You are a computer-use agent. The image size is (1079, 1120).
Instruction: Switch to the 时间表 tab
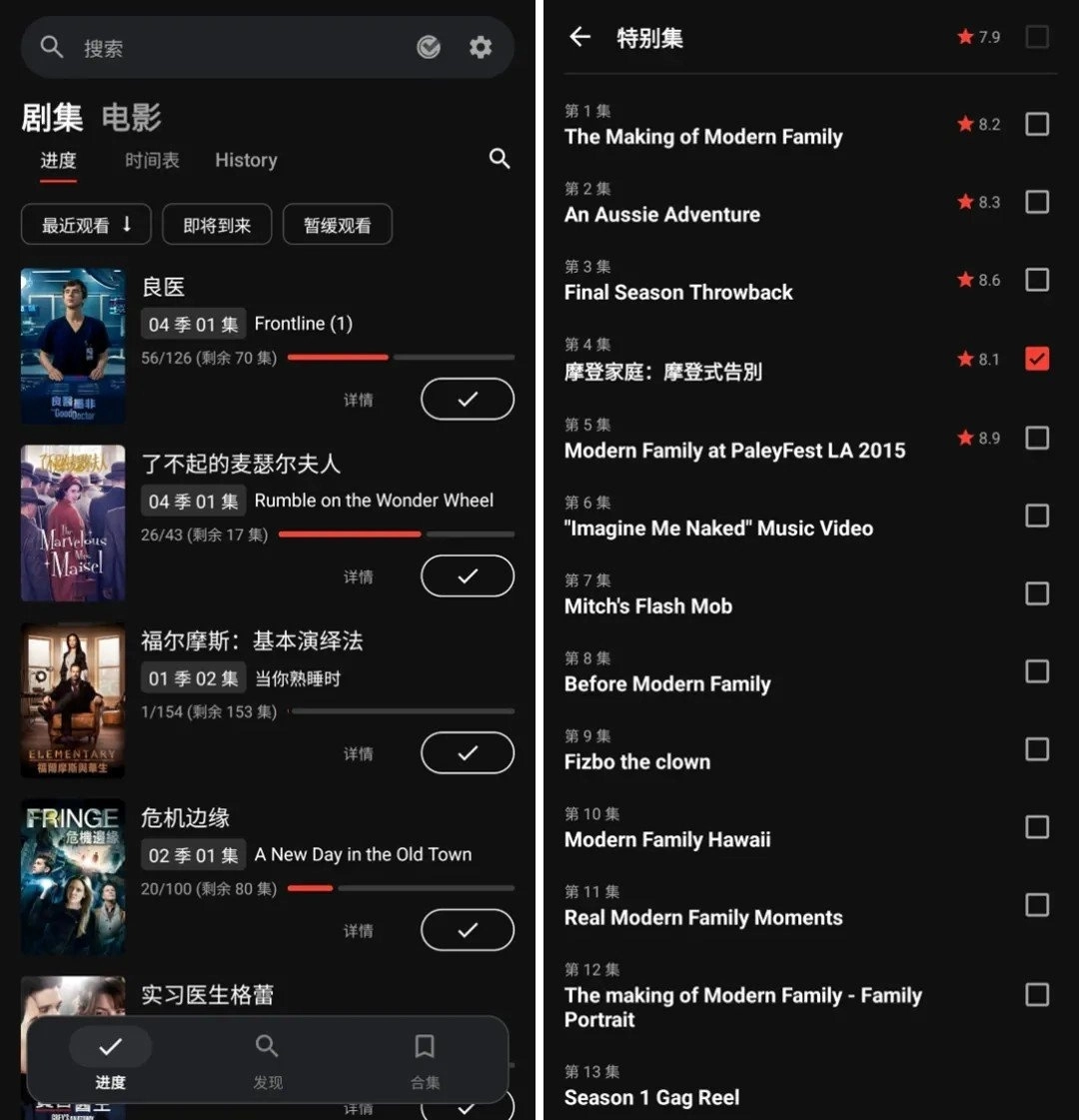[x=152, y=160]
